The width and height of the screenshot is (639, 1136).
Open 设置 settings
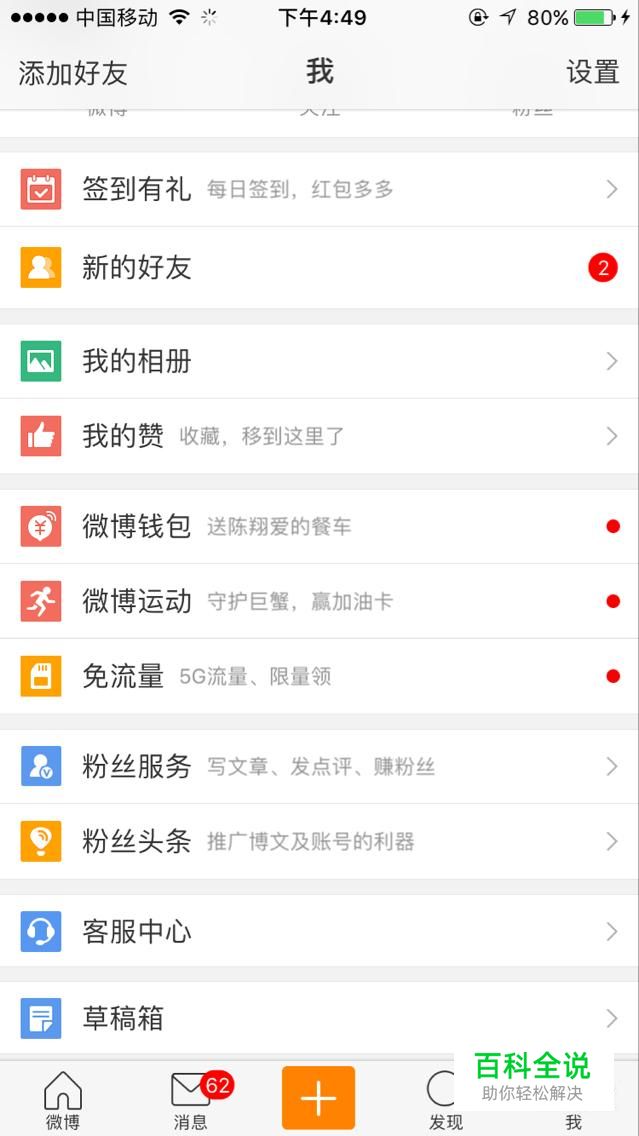pyautogui.click(x=593, y=72)
